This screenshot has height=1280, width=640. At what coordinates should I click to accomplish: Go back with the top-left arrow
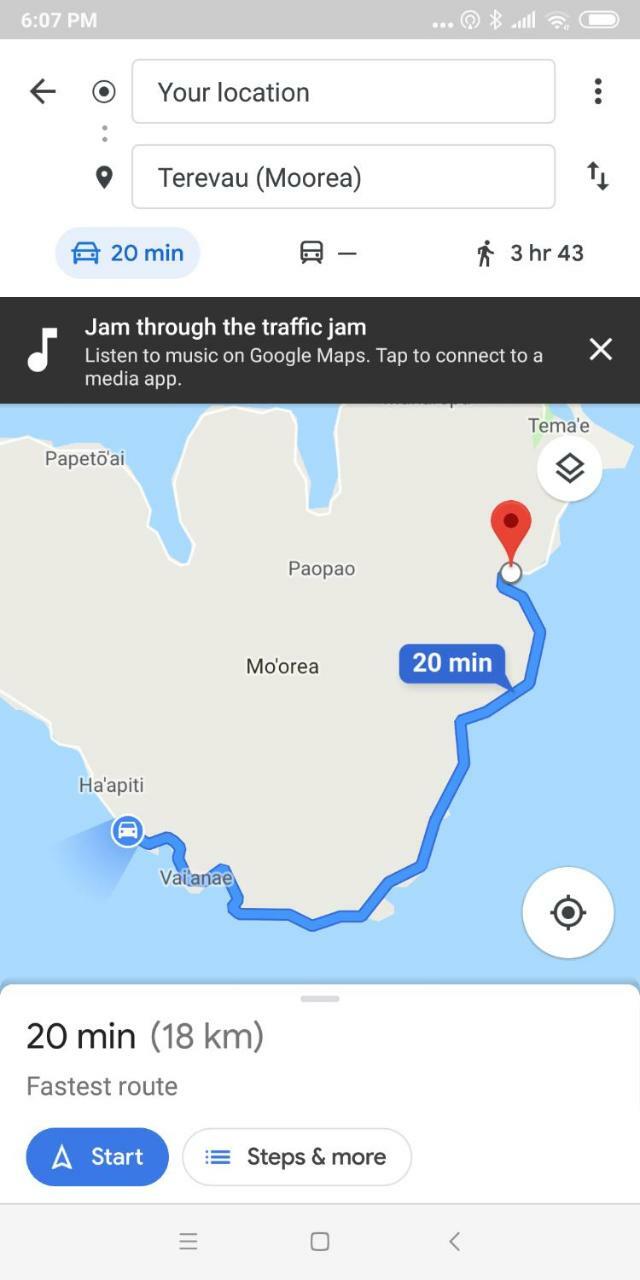click(43, 92)
